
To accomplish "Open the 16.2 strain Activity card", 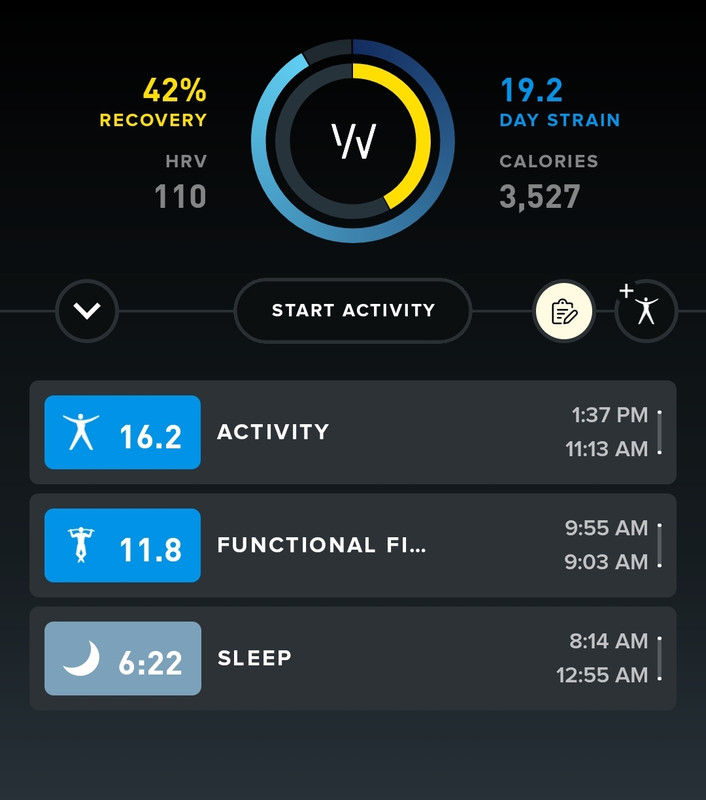I will (353, 432).
